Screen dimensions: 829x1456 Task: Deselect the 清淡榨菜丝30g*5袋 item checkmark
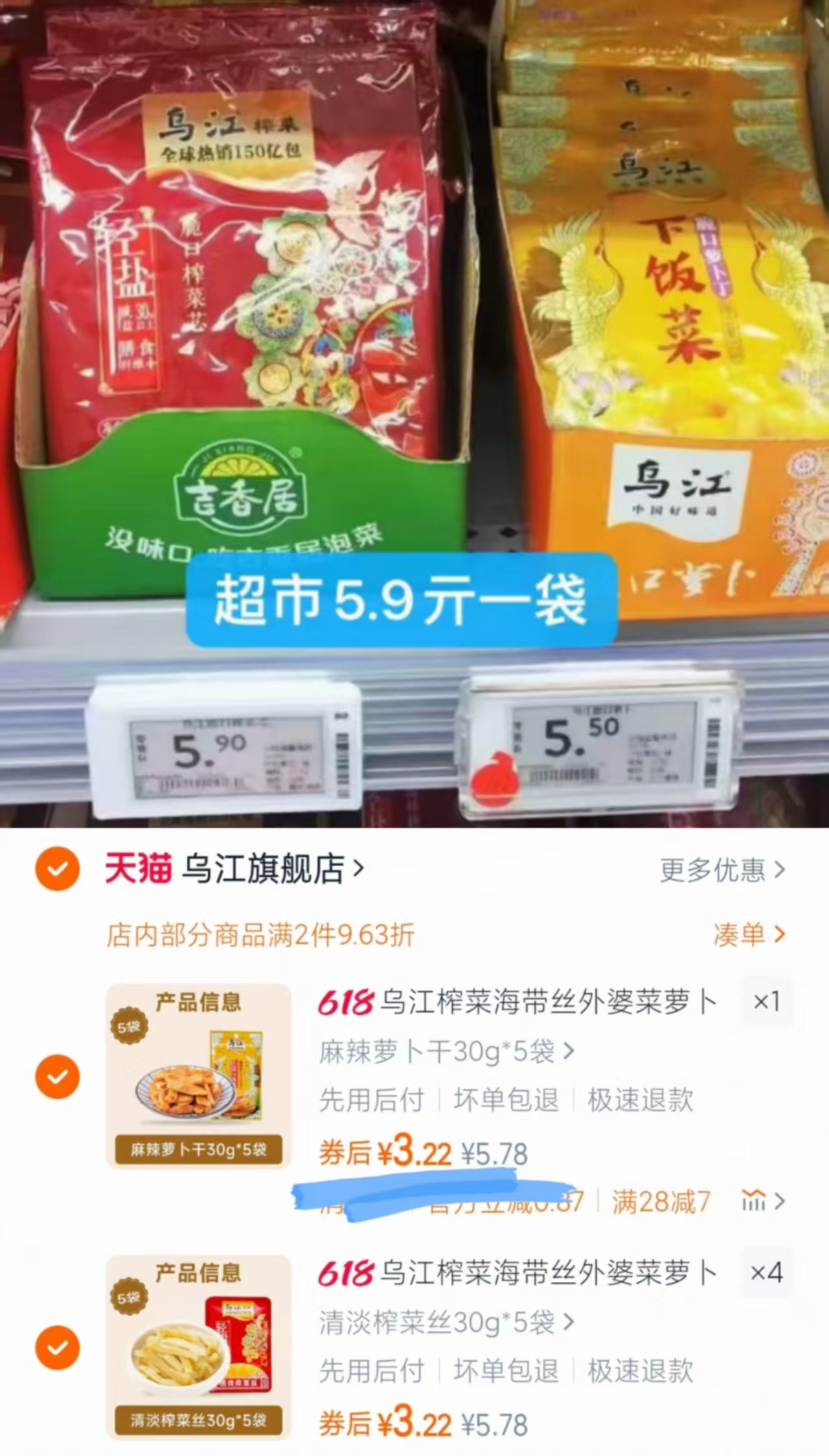click(58, 1349)
